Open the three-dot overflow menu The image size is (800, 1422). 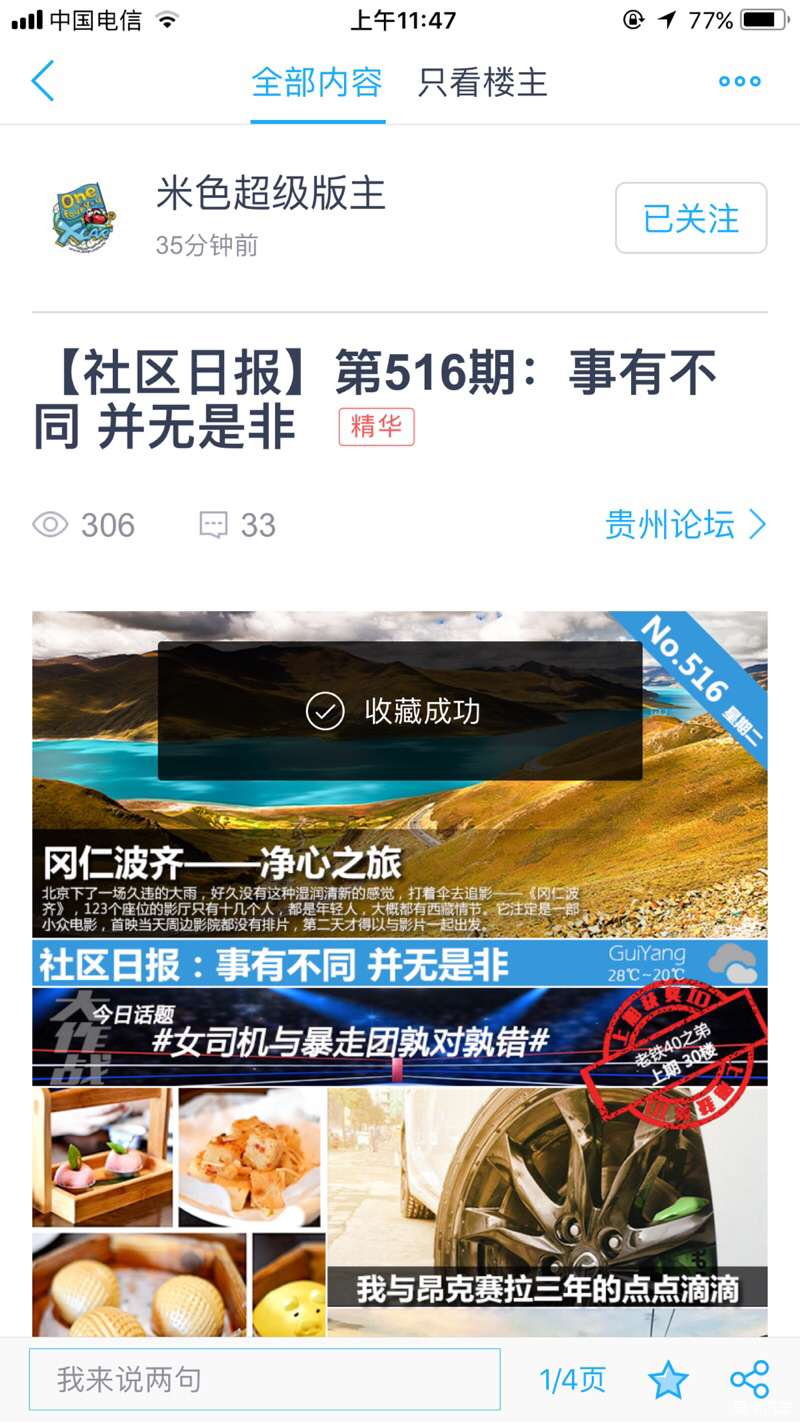point(739,82)
